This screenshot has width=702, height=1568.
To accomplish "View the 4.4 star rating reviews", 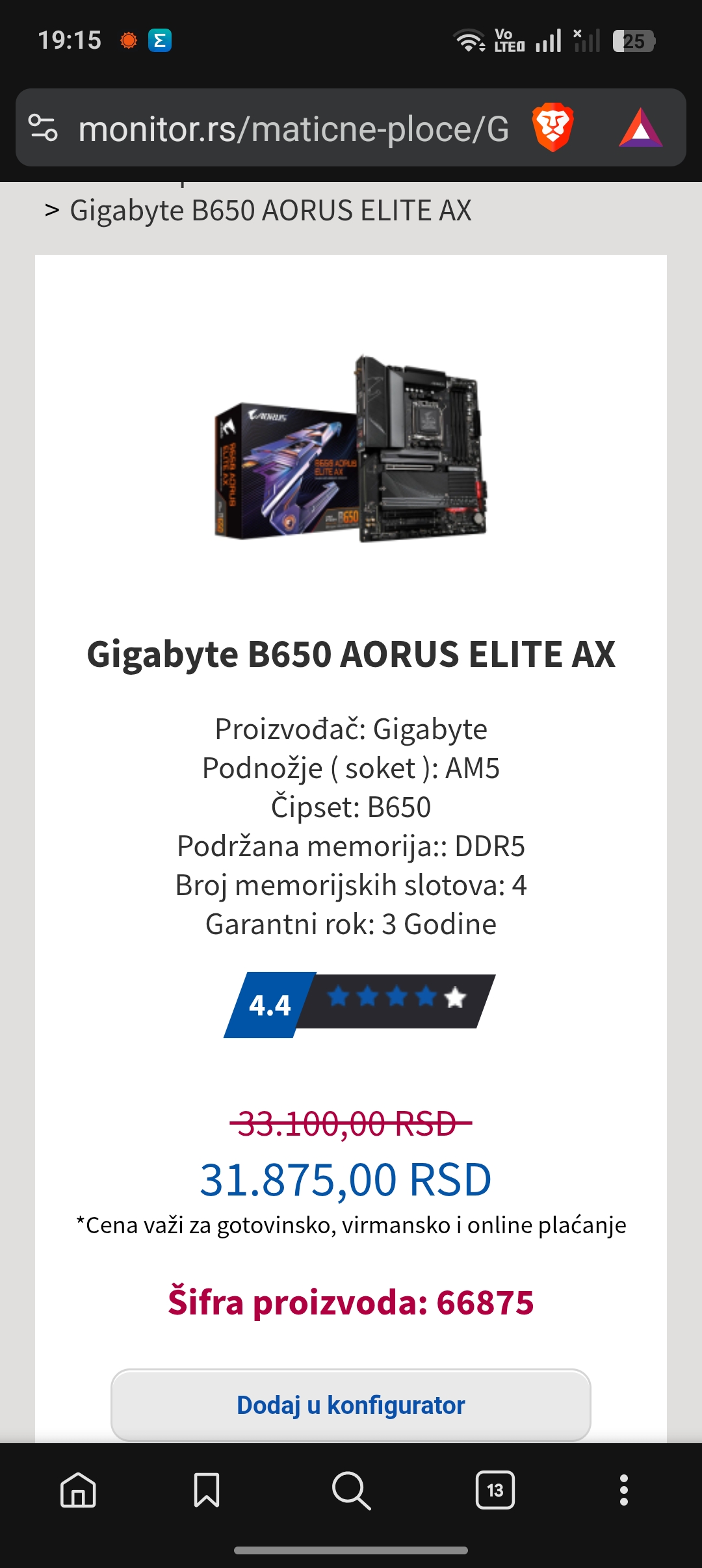I will pyautogui.click(x=359, y=1004).
